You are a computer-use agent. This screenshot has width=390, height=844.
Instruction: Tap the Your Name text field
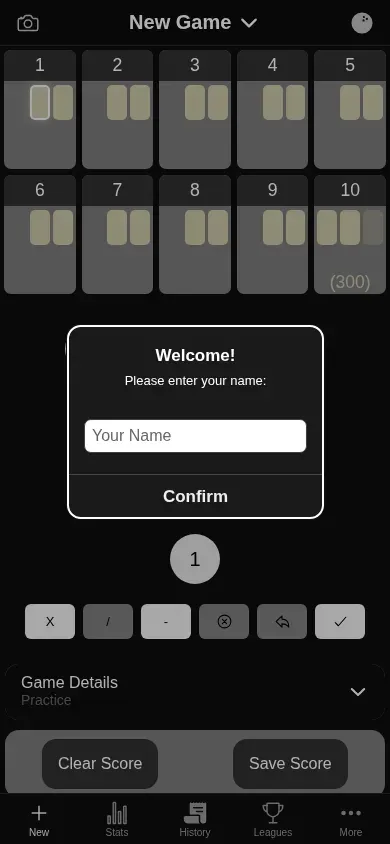195,435
